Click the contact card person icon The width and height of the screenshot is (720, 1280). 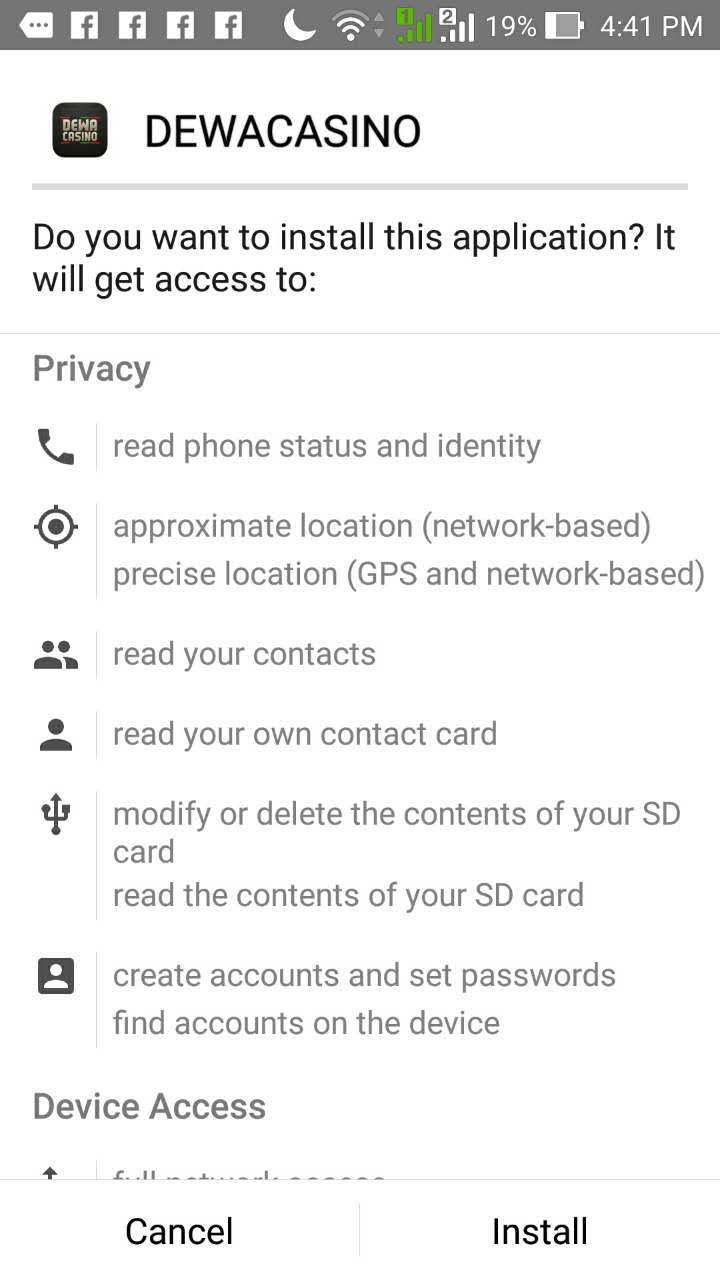point(56,733)
